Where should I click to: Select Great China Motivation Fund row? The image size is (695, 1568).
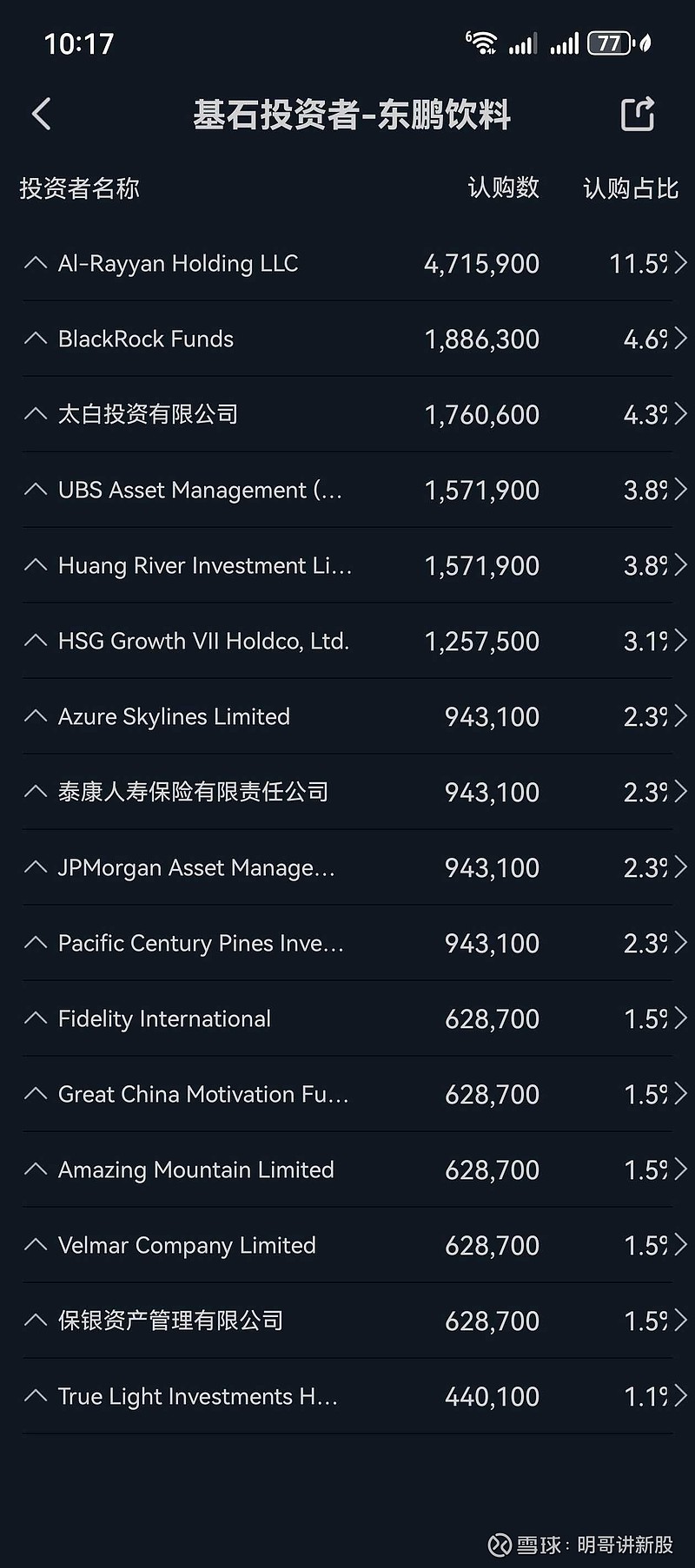point(347,1094)
